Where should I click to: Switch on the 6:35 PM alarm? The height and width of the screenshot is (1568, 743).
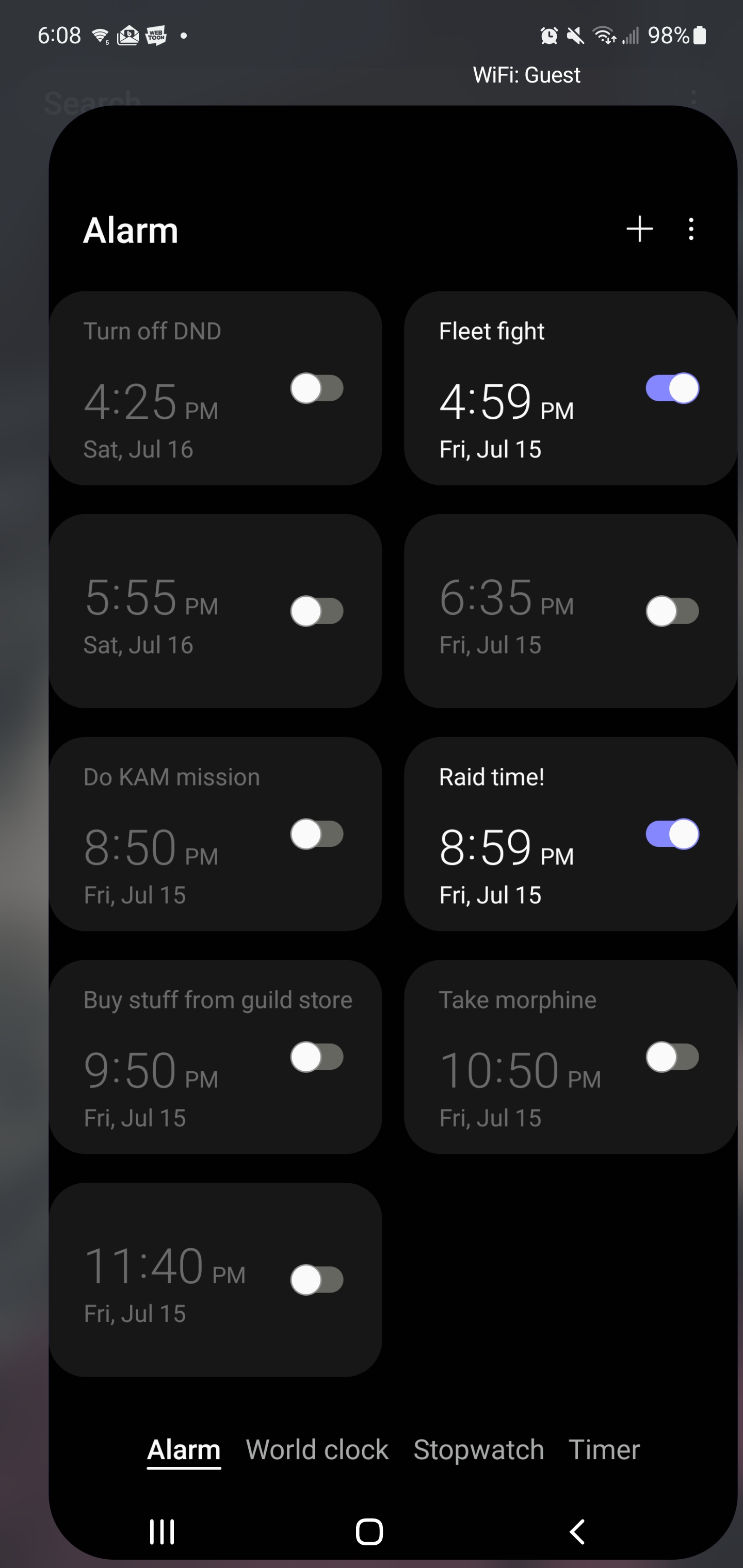pyautogui.click(x=672, y=611)
